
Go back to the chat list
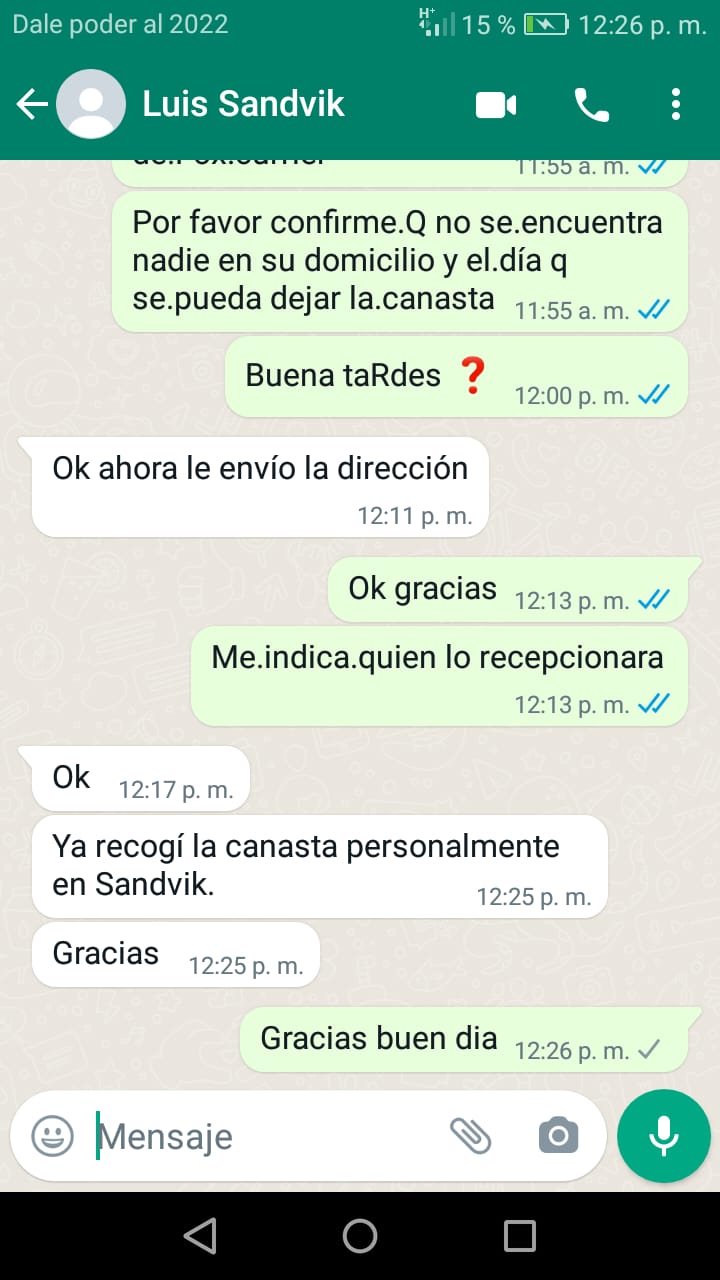click(x=32, y=104)
